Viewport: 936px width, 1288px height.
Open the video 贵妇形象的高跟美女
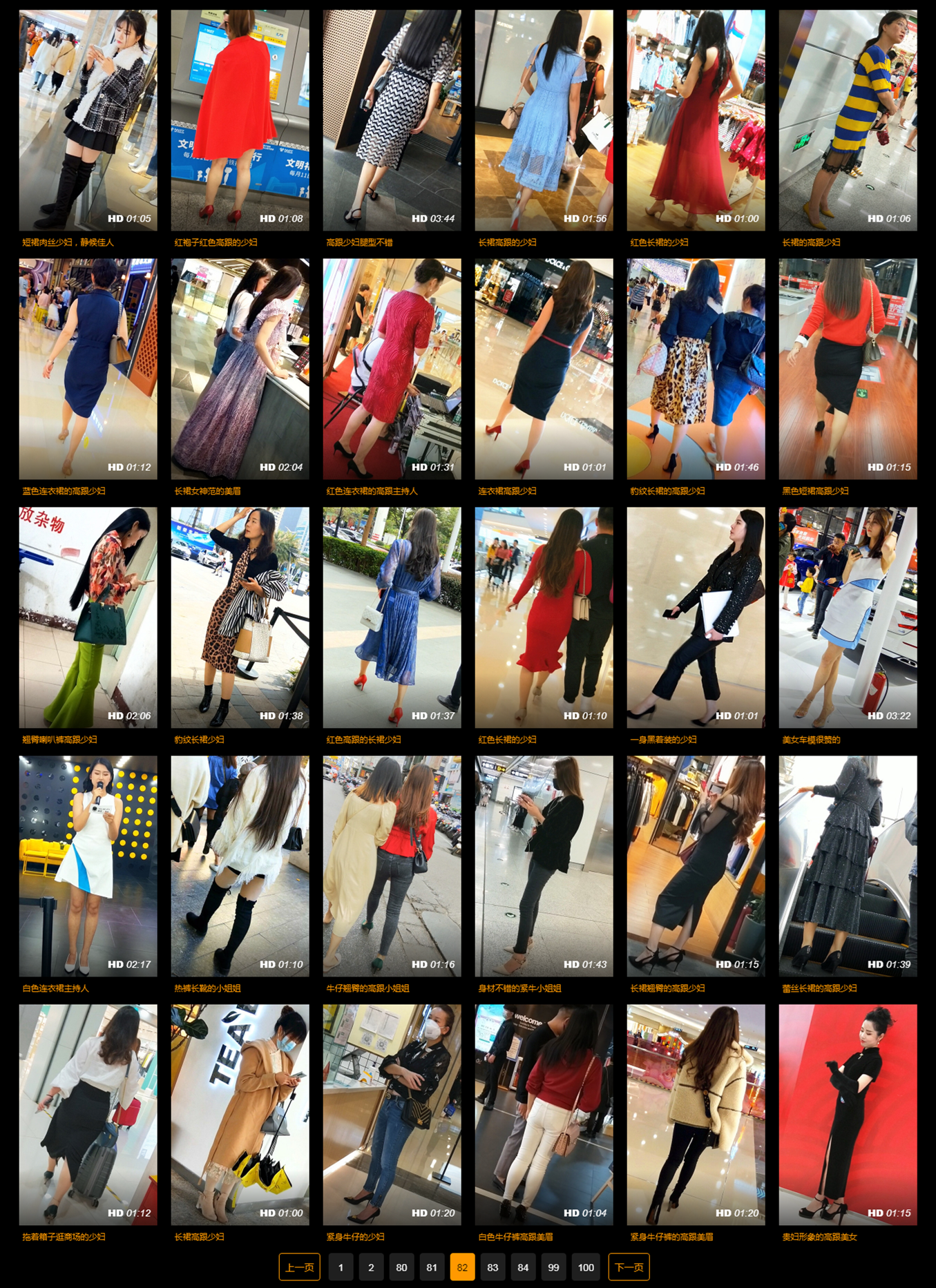[848, 1114]
